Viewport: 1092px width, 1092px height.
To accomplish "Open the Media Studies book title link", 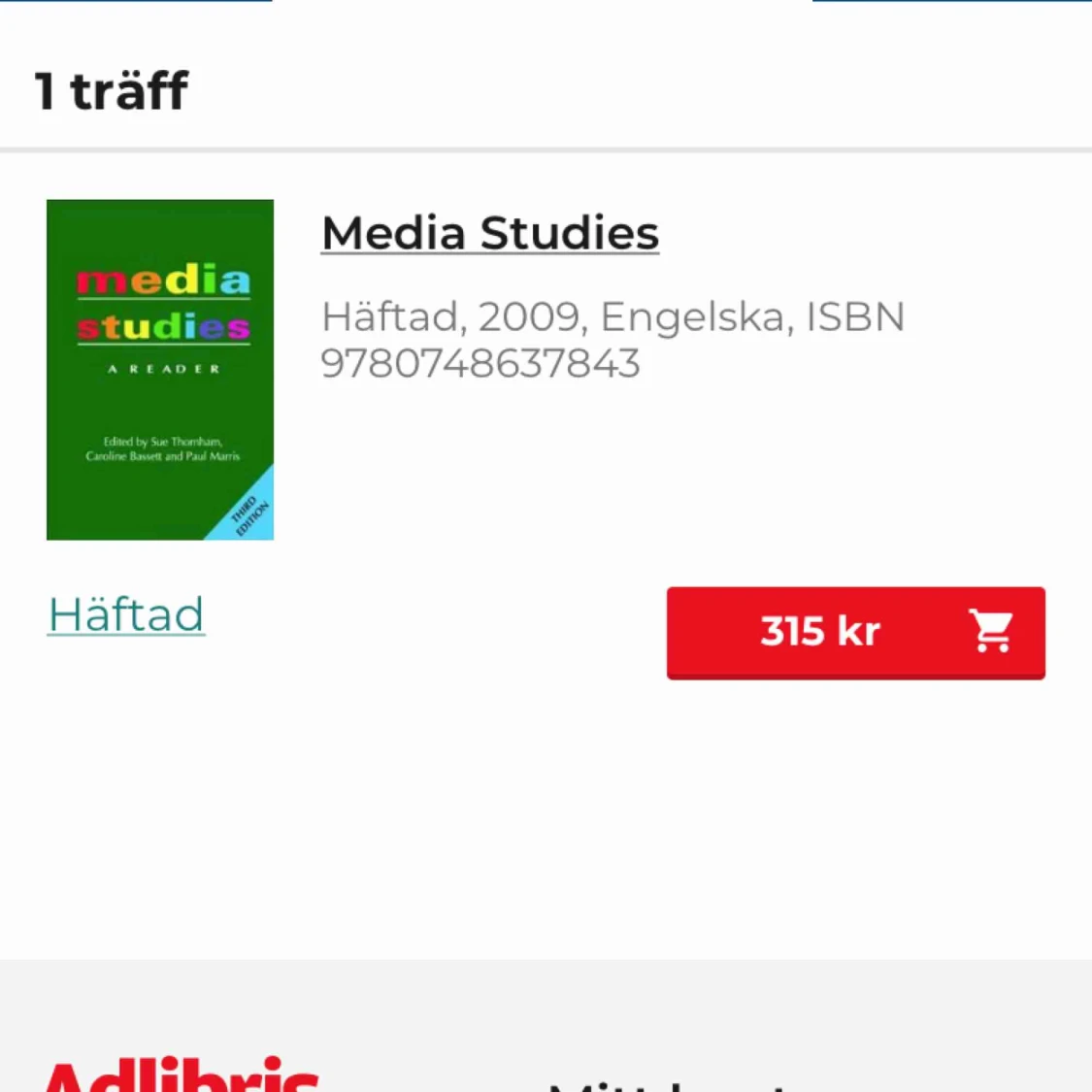I will click(490, 233).
